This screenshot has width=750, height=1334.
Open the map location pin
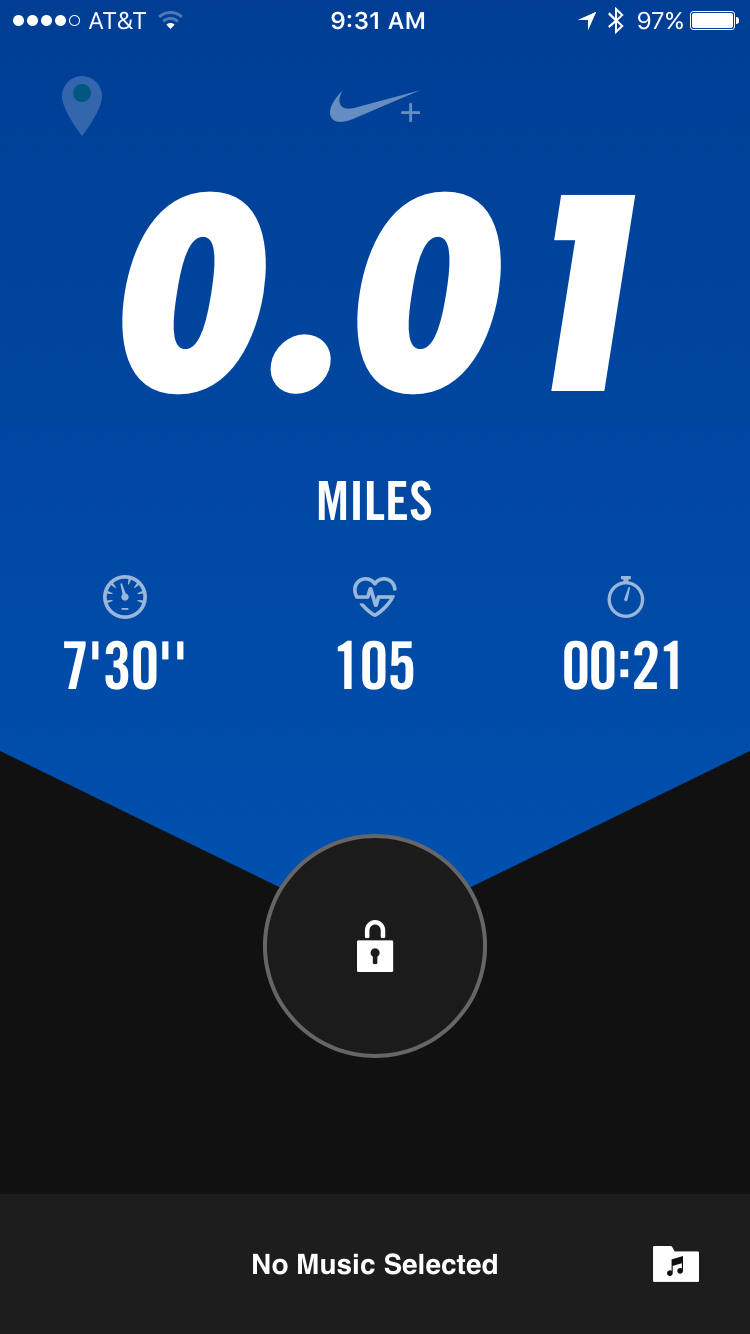tap(82, 104)
